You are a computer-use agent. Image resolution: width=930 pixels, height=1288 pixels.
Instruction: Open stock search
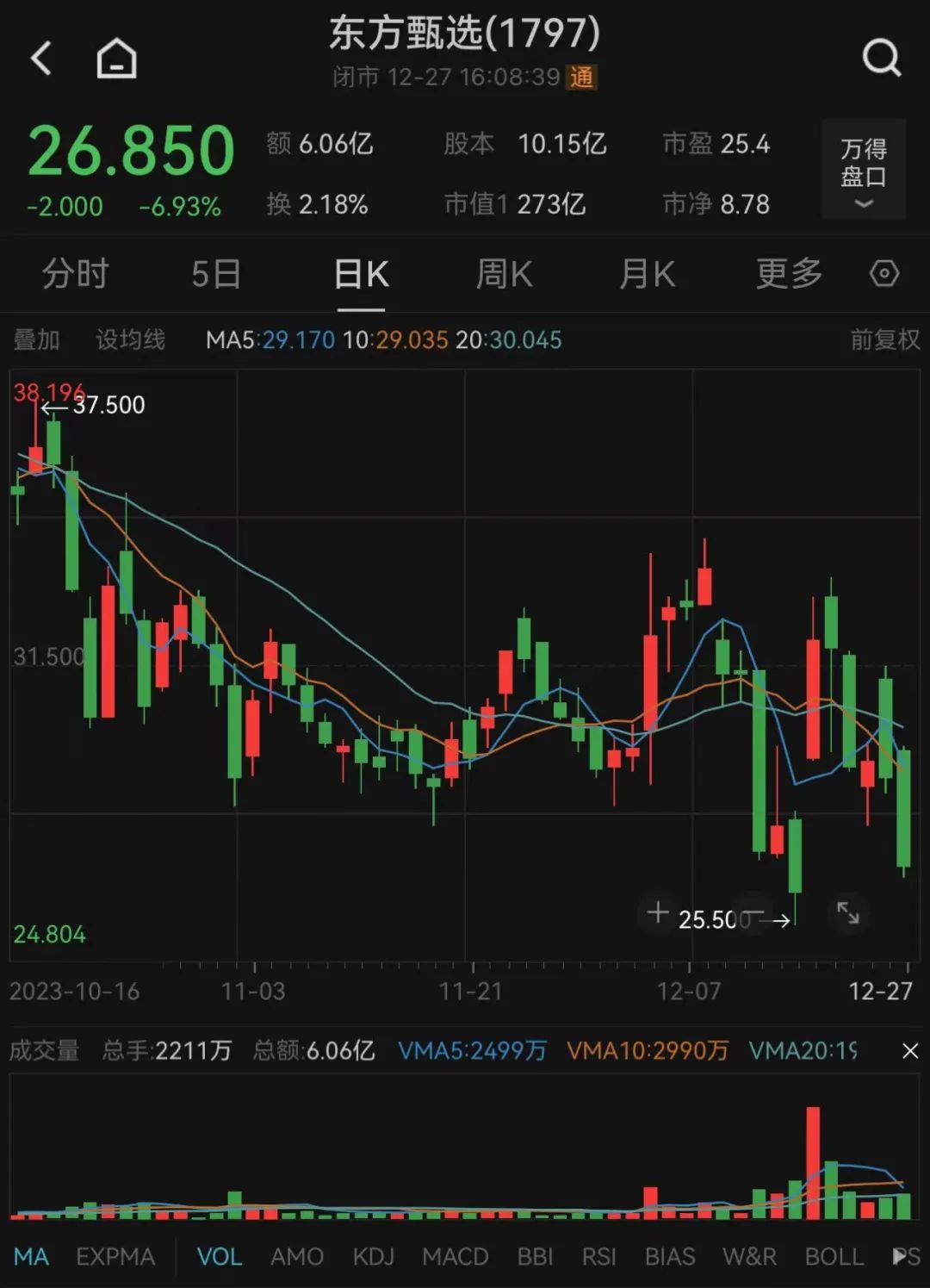point(881,59)
